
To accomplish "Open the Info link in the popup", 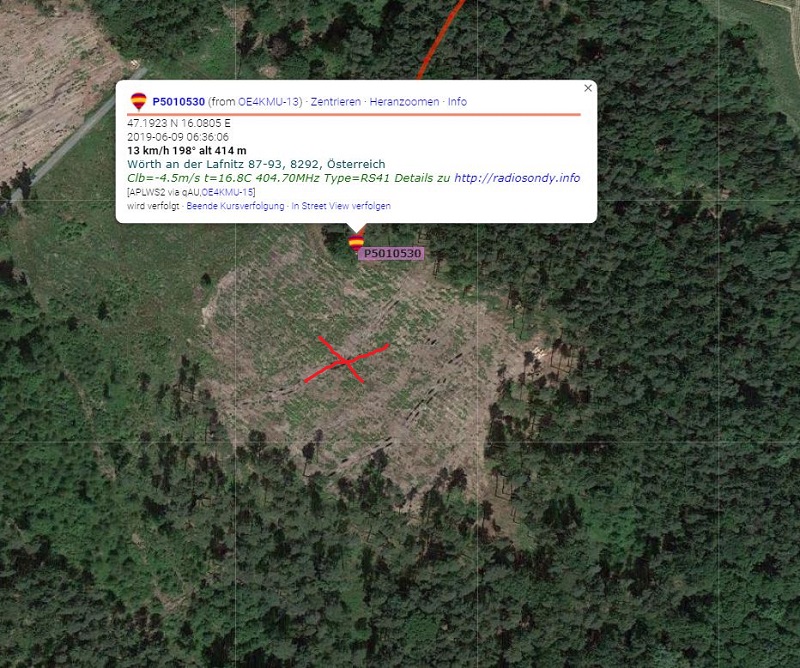I will 457,102.
